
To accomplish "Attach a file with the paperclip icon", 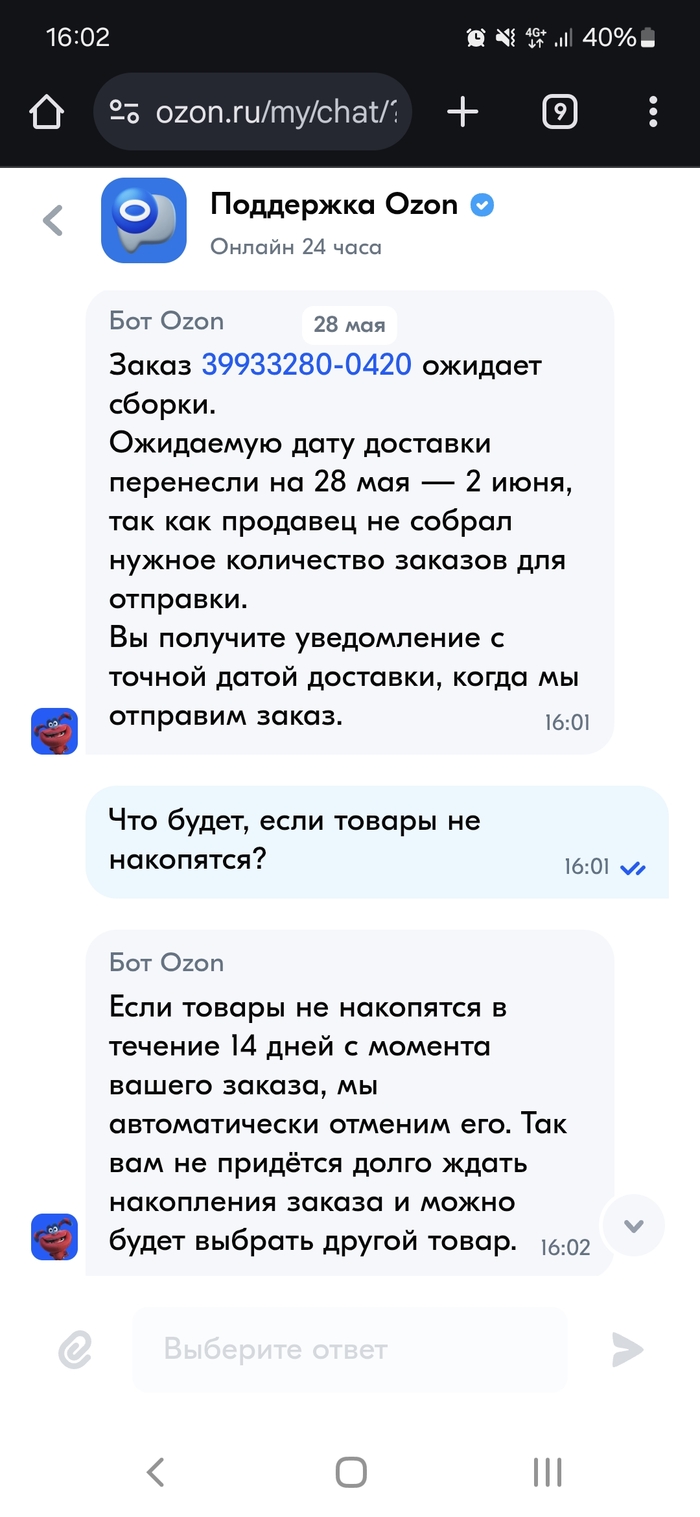I will click(75, 1350).
